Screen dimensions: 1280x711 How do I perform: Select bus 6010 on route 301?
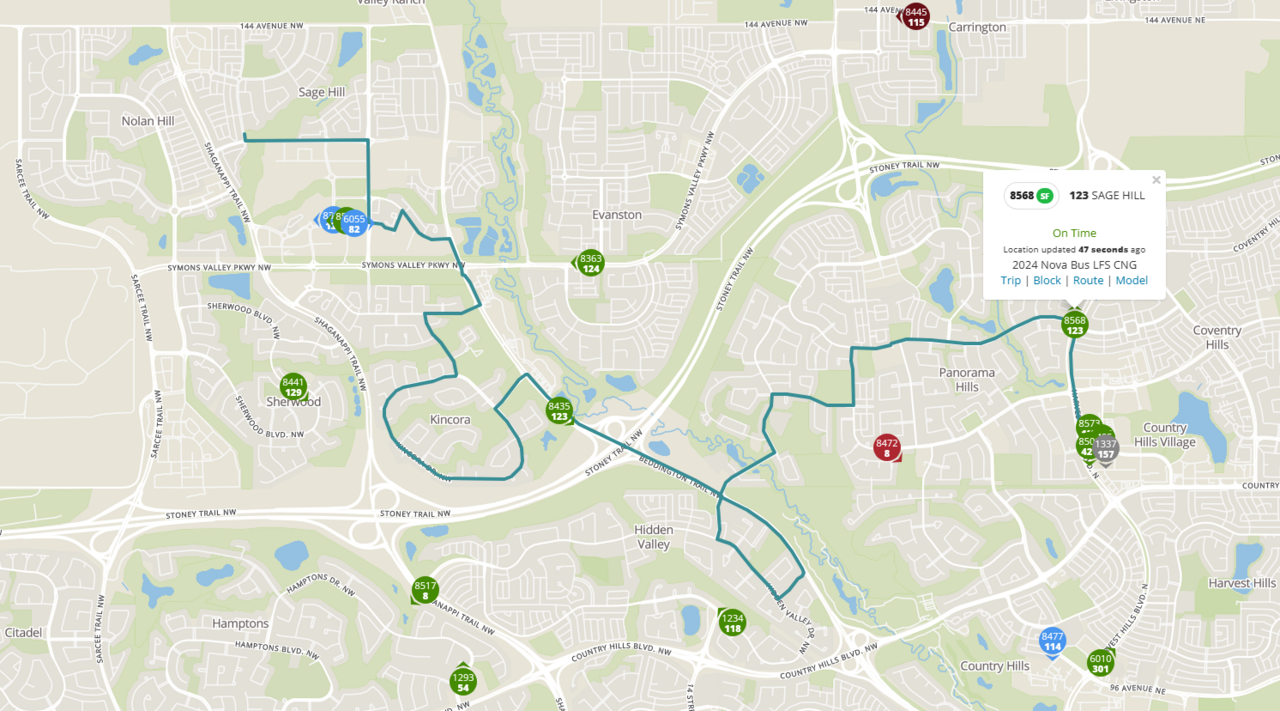pyautogui.click(x=1101, y=663)
